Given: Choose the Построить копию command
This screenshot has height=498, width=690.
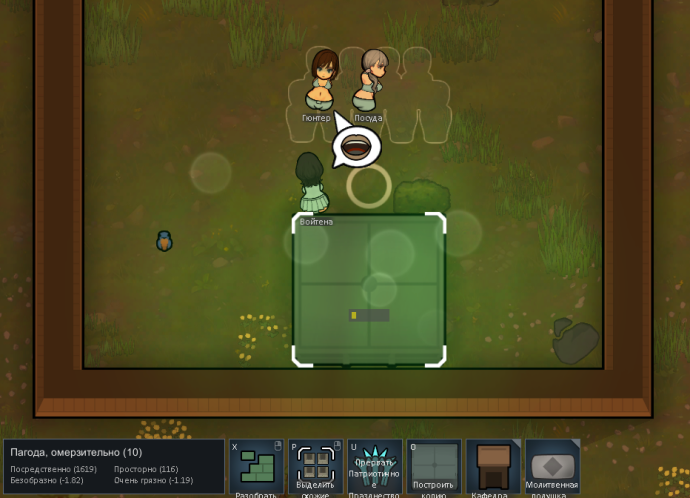Looking at the screenshot, I should point(434,468).
